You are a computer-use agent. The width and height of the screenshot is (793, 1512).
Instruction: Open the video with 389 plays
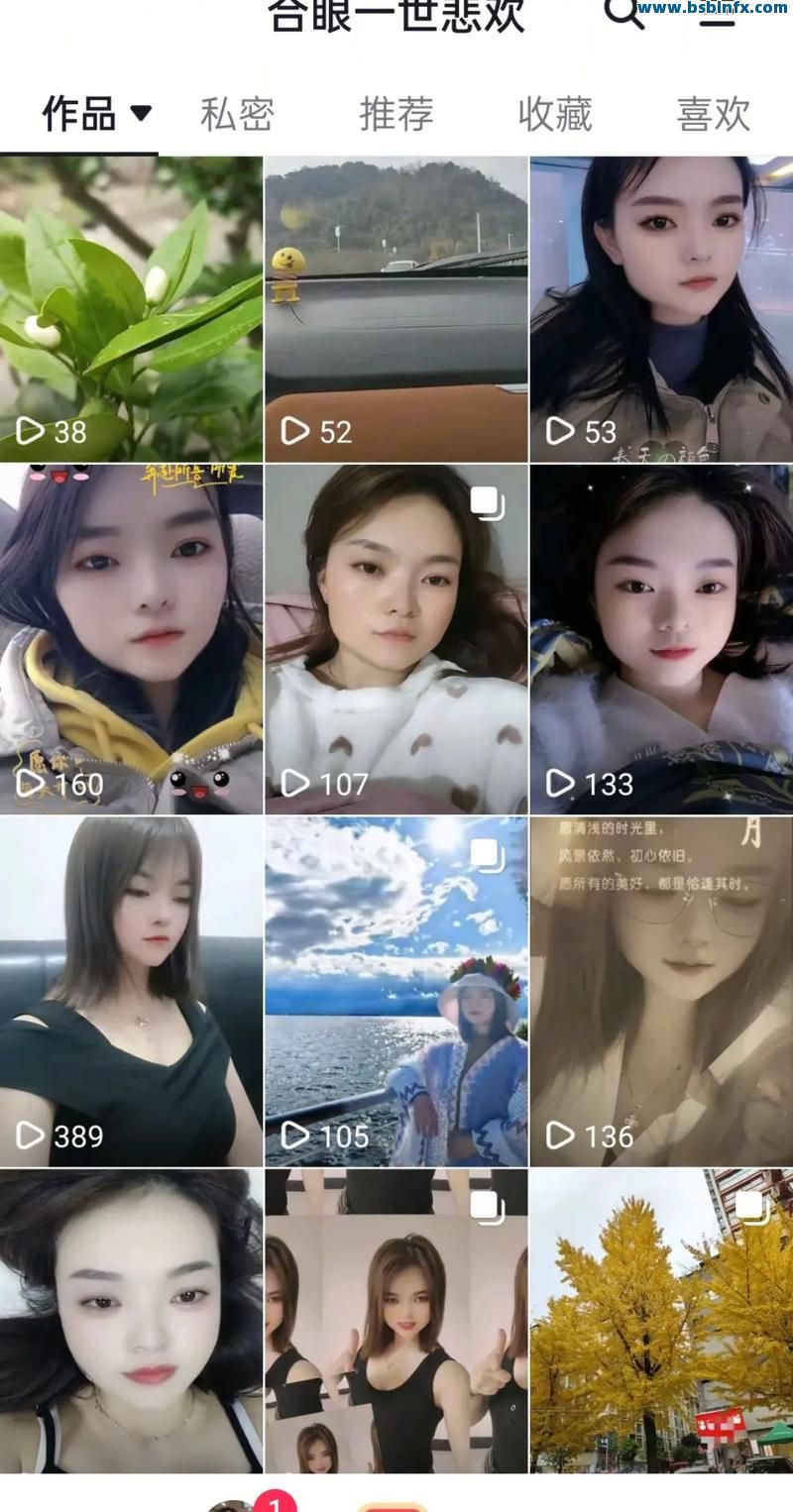pos(131,991)
